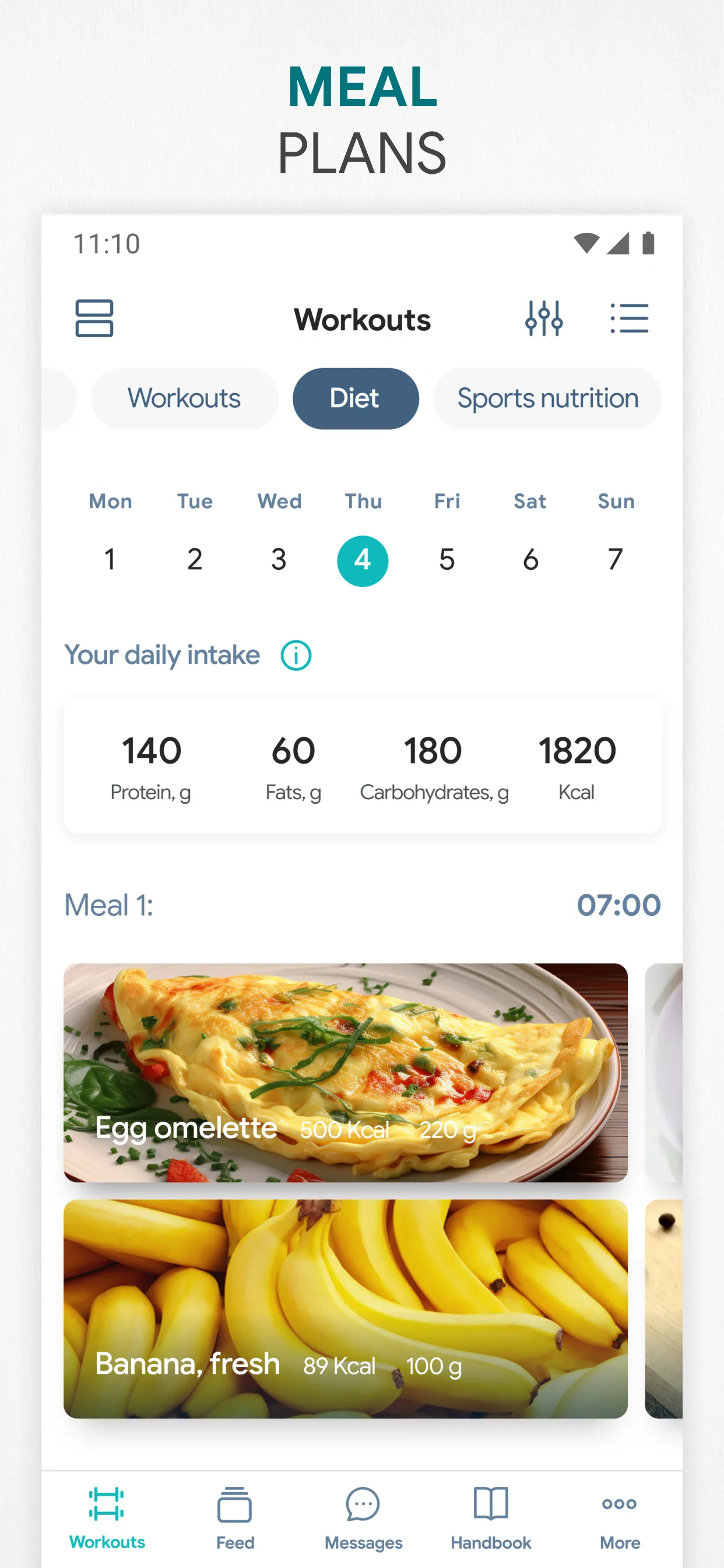Tap the Meal 1 time 07:00
Screen dimensions: 724x1568
coord(618,905)
